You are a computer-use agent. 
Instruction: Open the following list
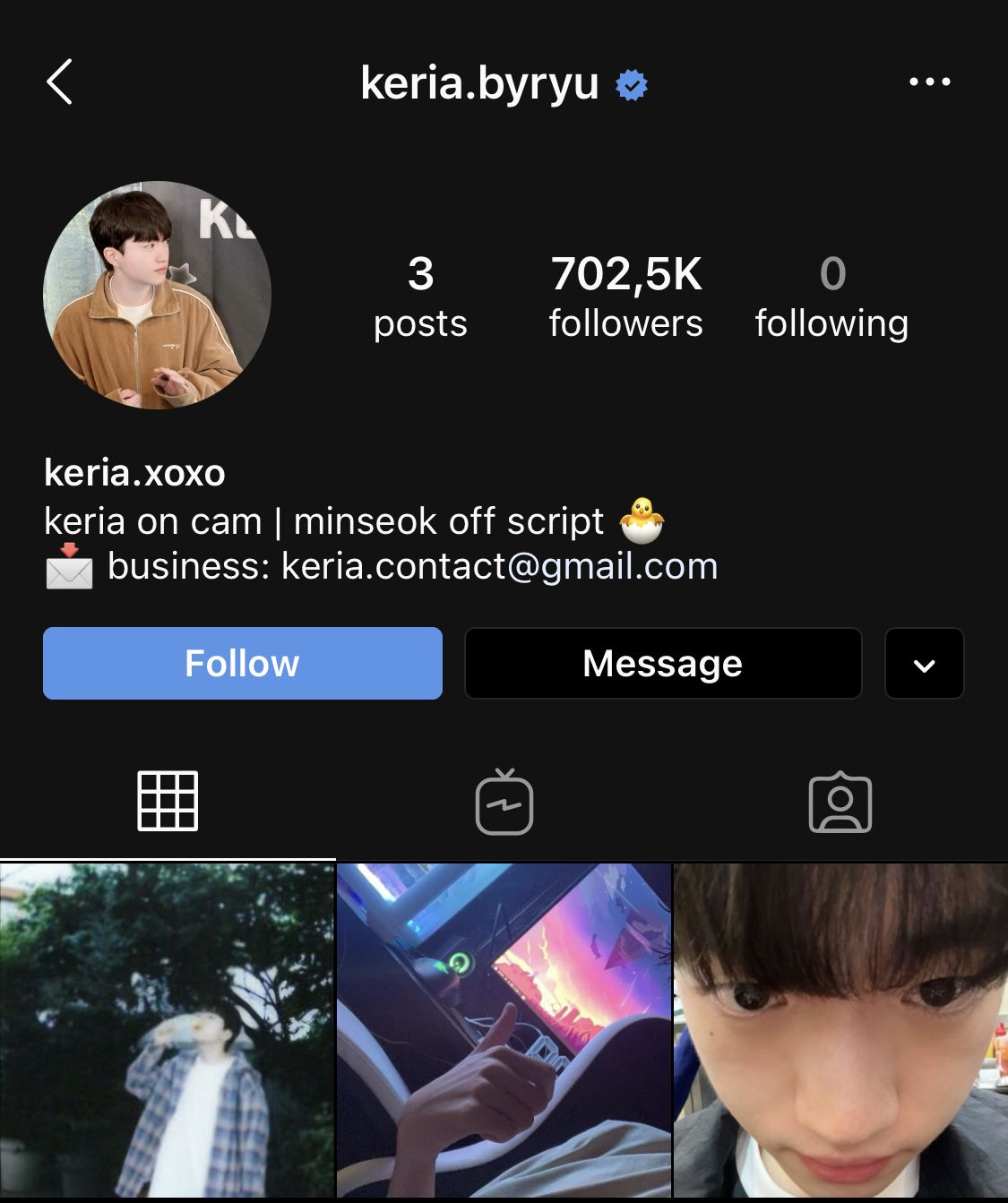tap(831, 296)
